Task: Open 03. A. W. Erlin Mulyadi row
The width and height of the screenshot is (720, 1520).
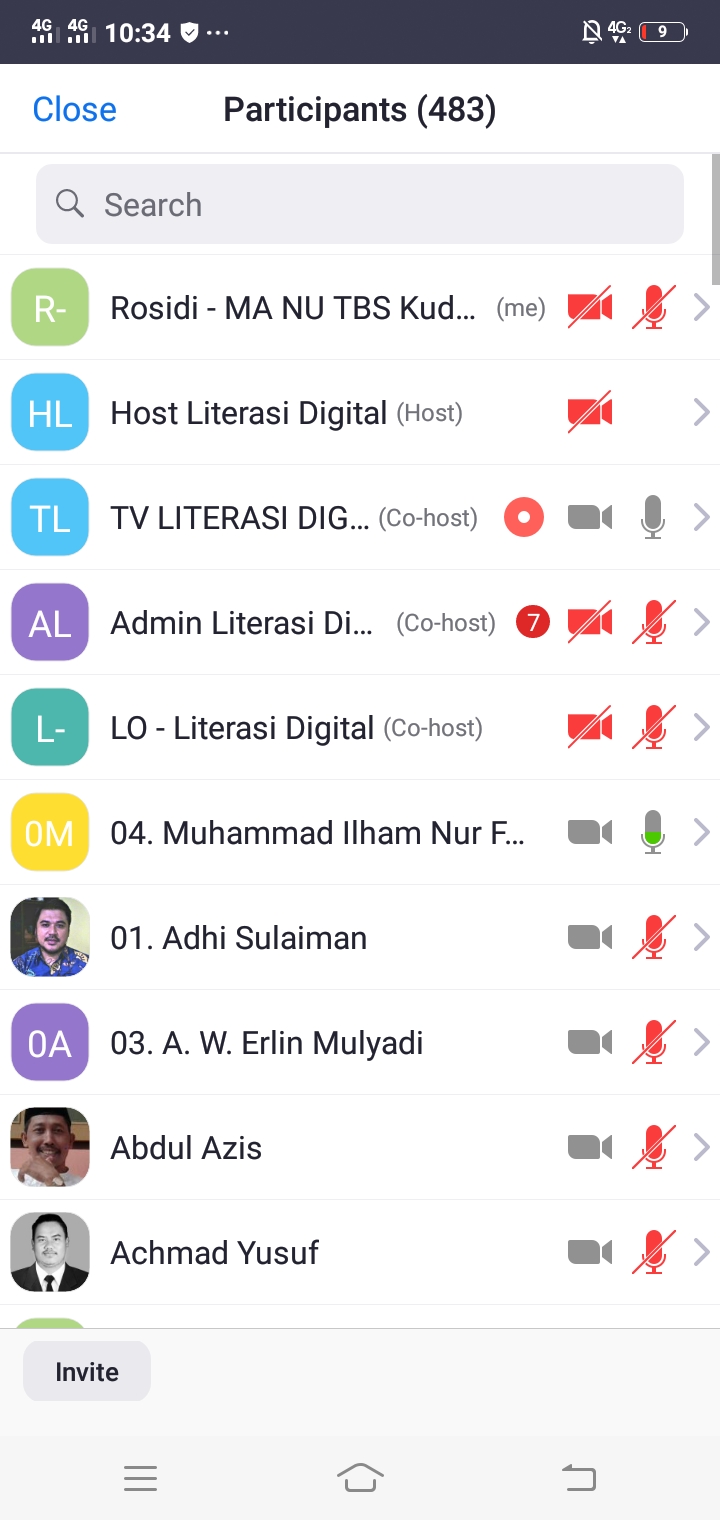Action: [x=266, y=1043]
